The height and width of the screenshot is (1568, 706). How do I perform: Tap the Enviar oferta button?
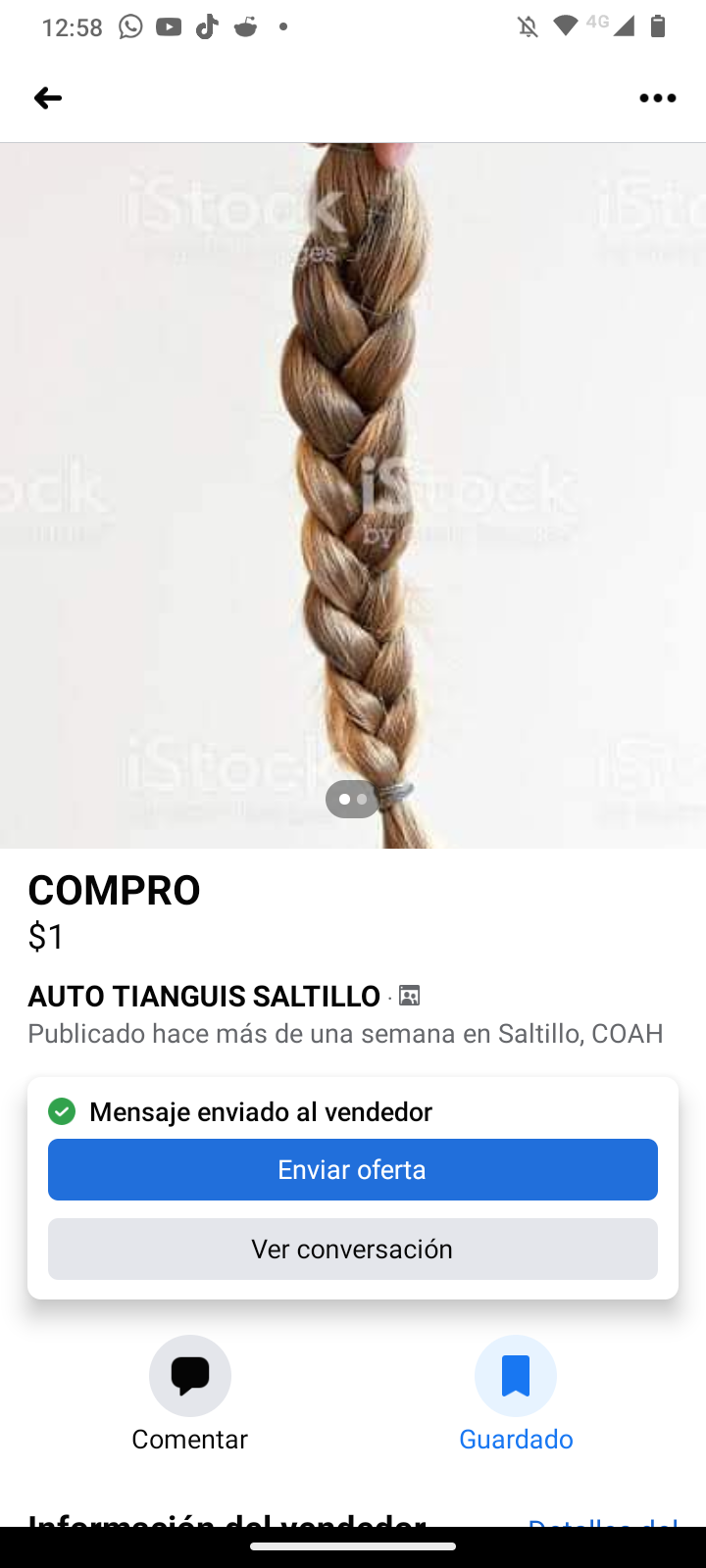353,1169
